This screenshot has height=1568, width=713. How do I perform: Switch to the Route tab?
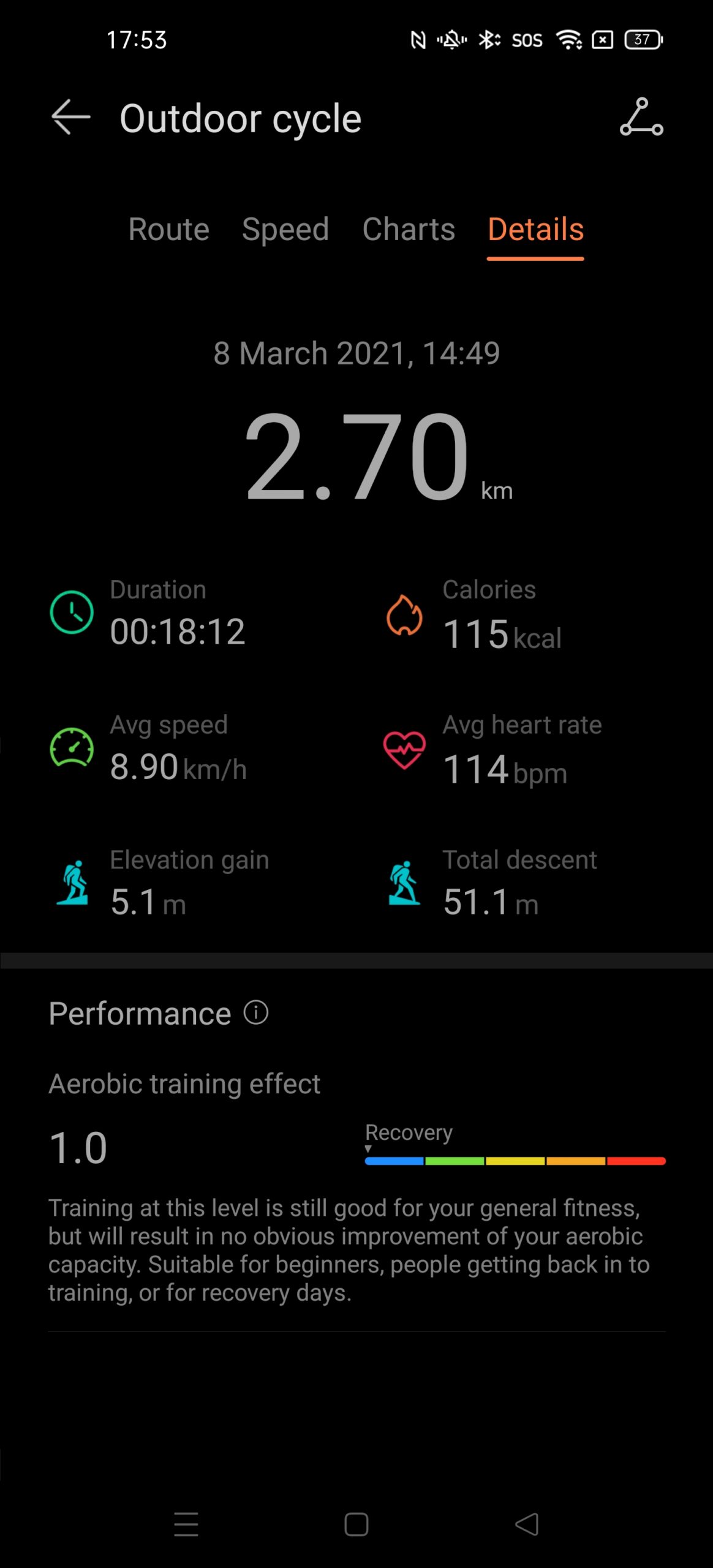(168, 229)
